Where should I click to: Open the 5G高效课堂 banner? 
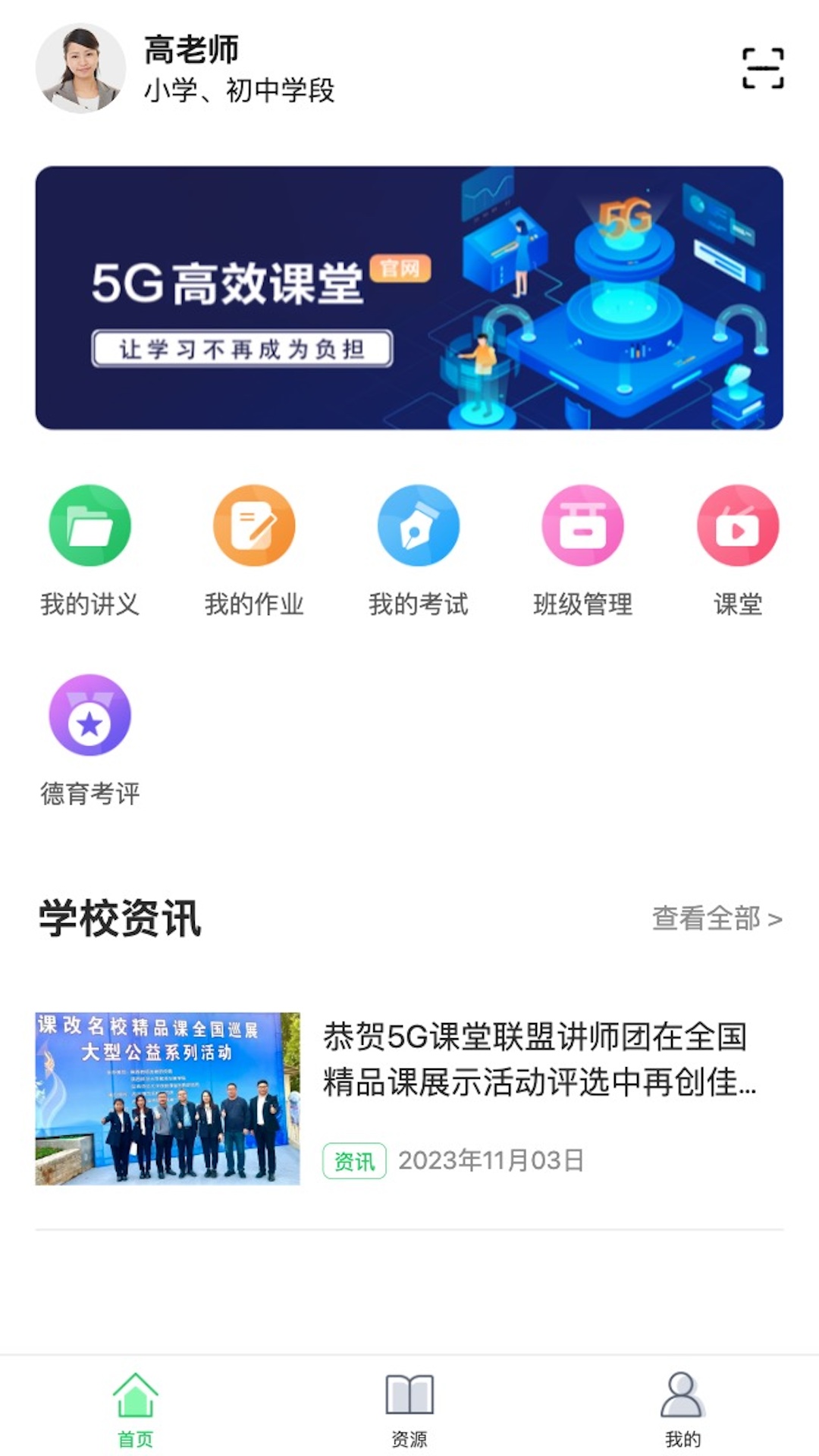click(409, 298)
